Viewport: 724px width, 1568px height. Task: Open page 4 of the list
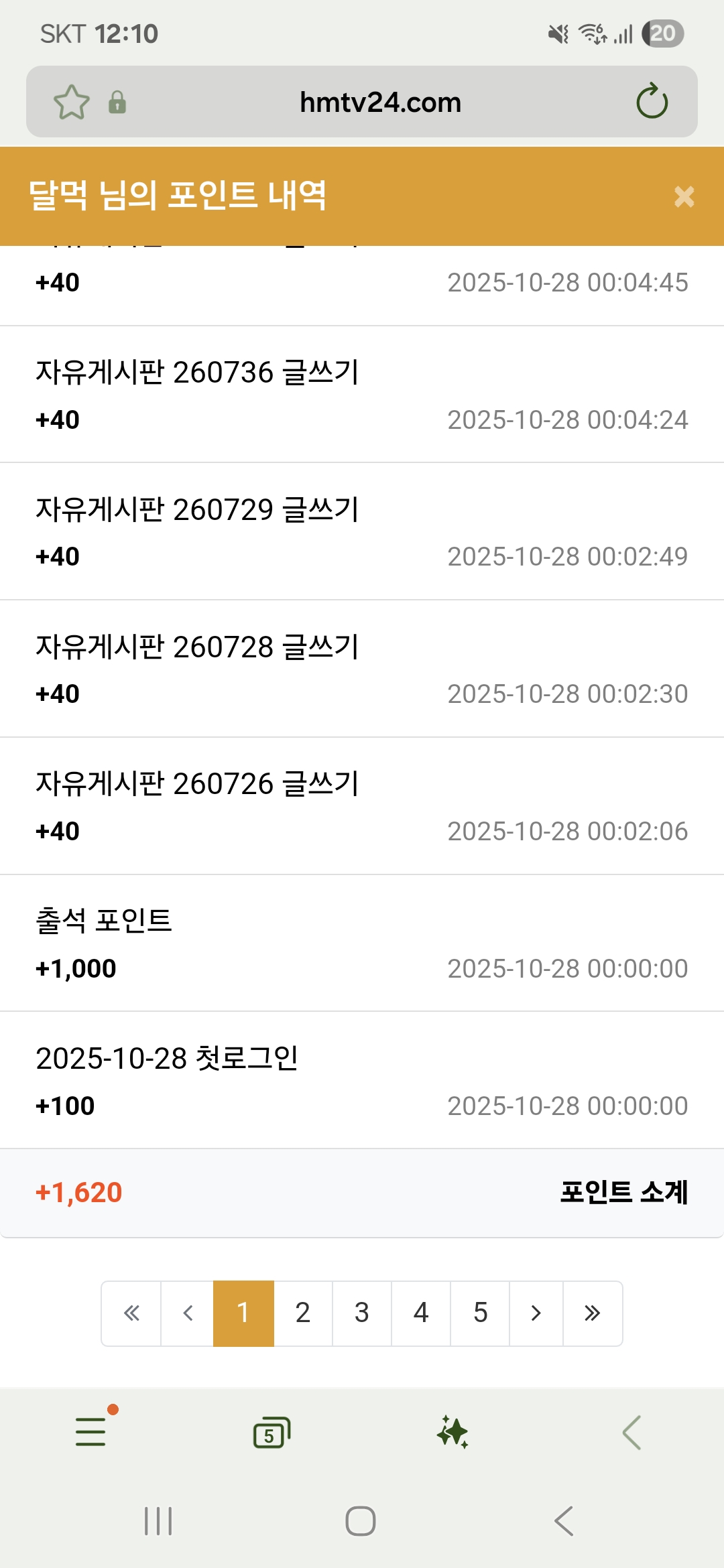click(x=421, y=1313)
